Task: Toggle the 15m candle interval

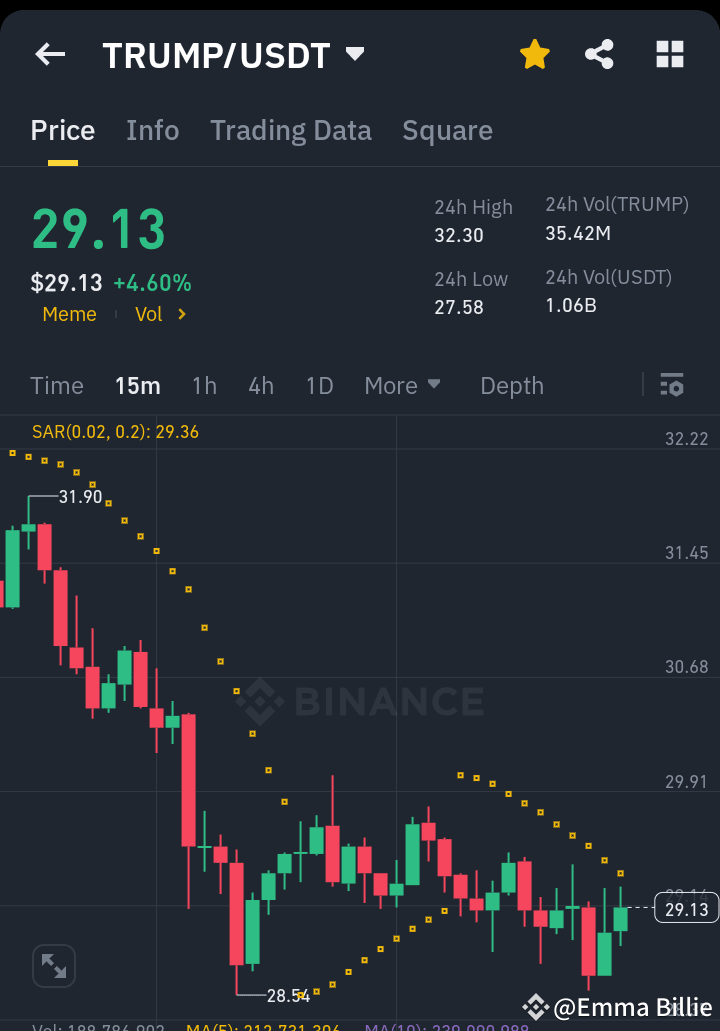Action: click(138, 385)
